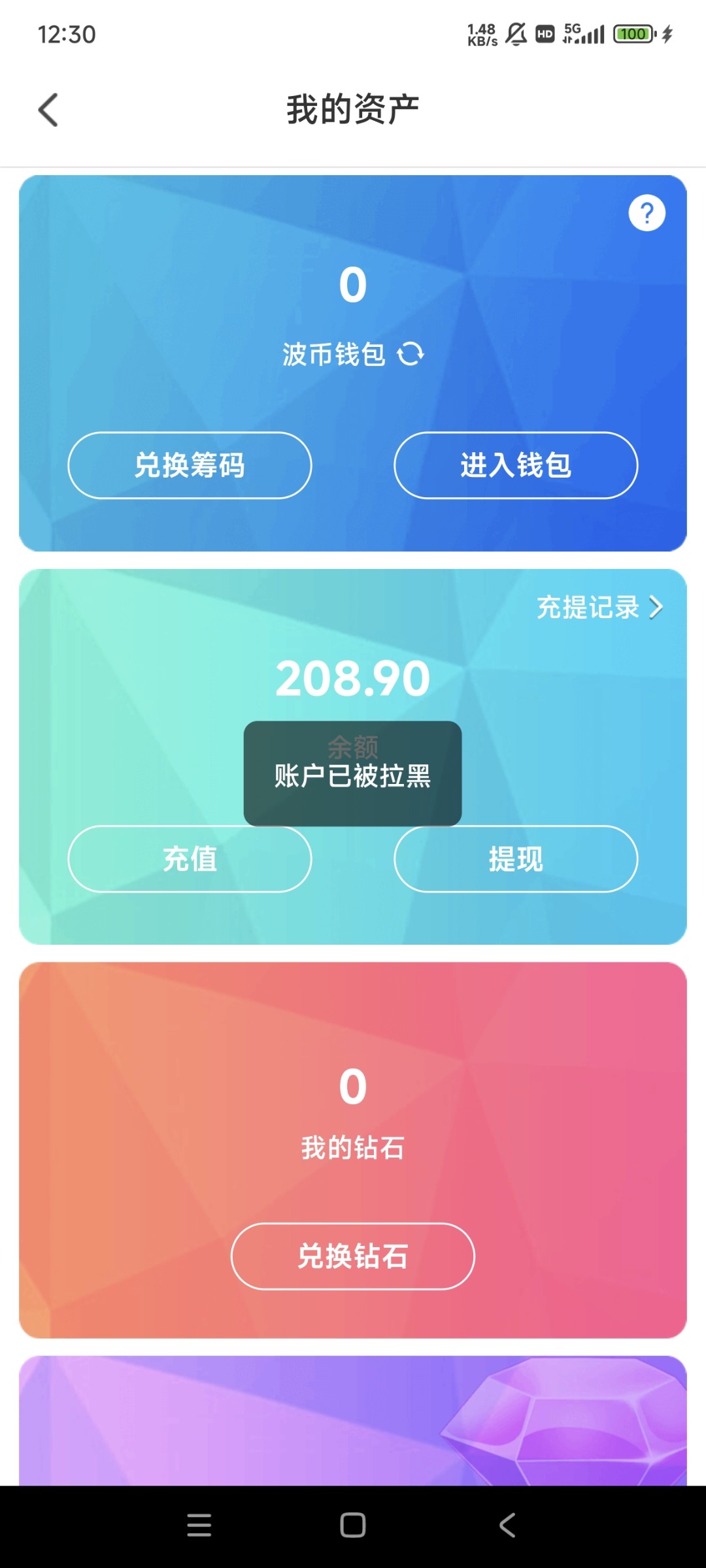Viewport: 706px width, 1568px height.
Task: Open the question mark help icon
Action: (647, 213)
